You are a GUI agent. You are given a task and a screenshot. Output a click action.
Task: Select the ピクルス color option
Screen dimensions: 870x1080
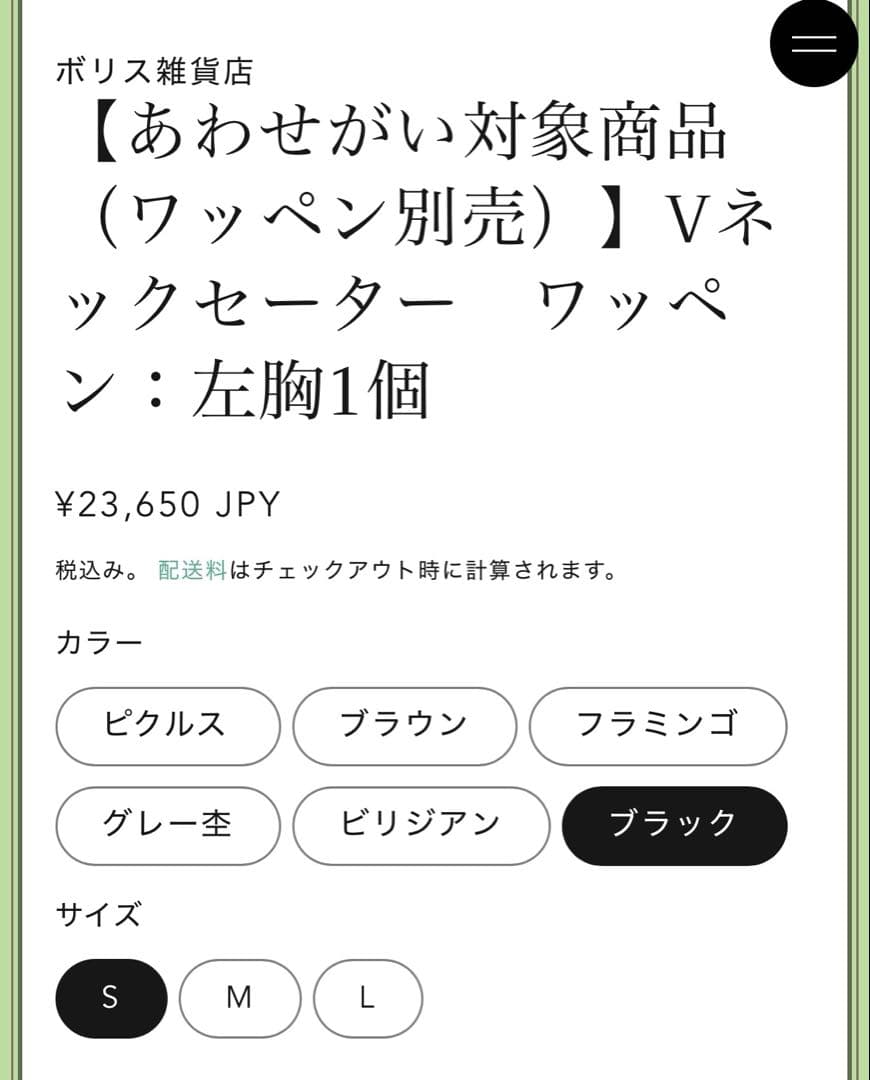point(166,726)
